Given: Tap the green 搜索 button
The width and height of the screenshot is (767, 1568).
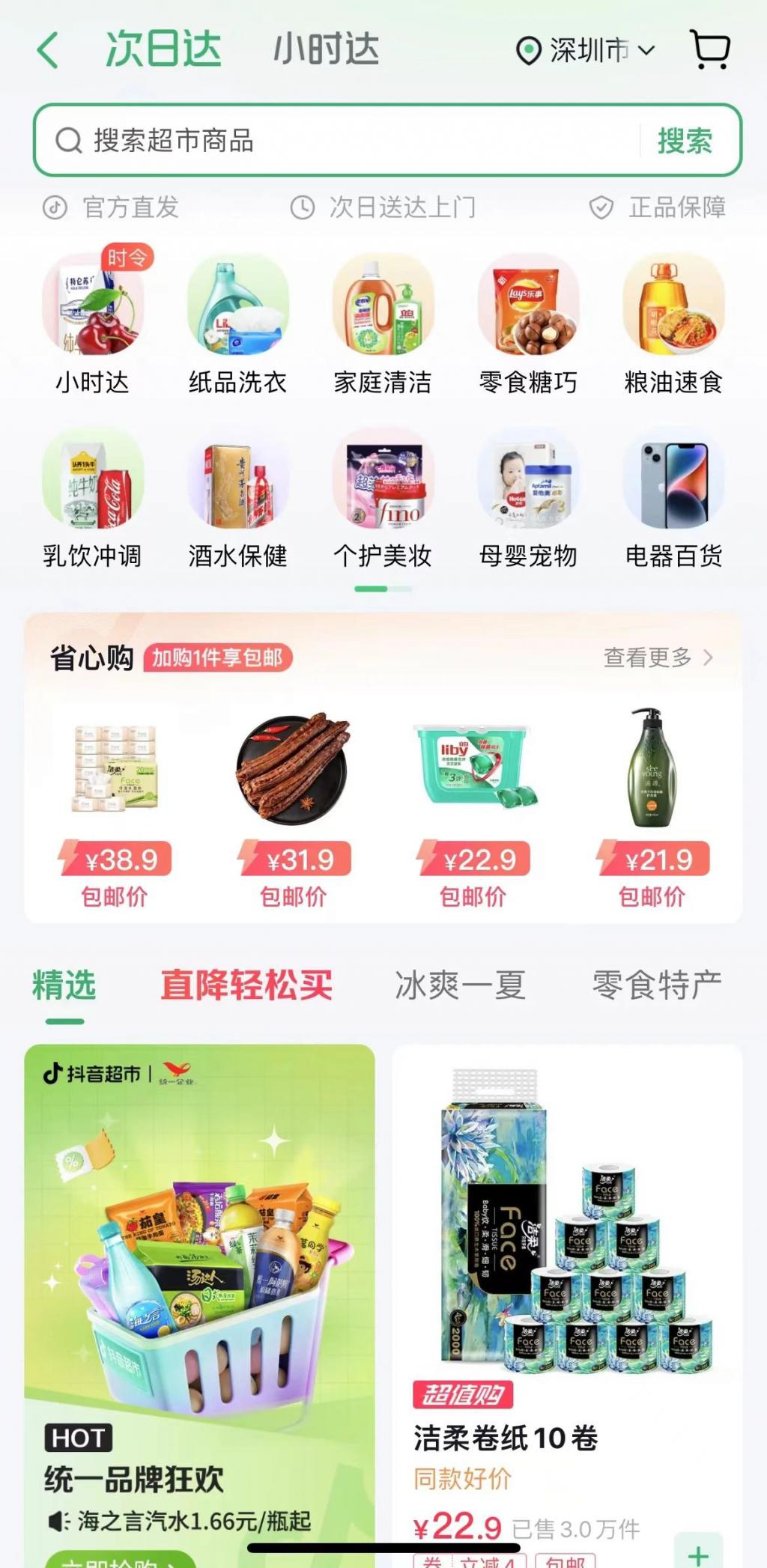Looking at the screenshot, I should 684,141.
